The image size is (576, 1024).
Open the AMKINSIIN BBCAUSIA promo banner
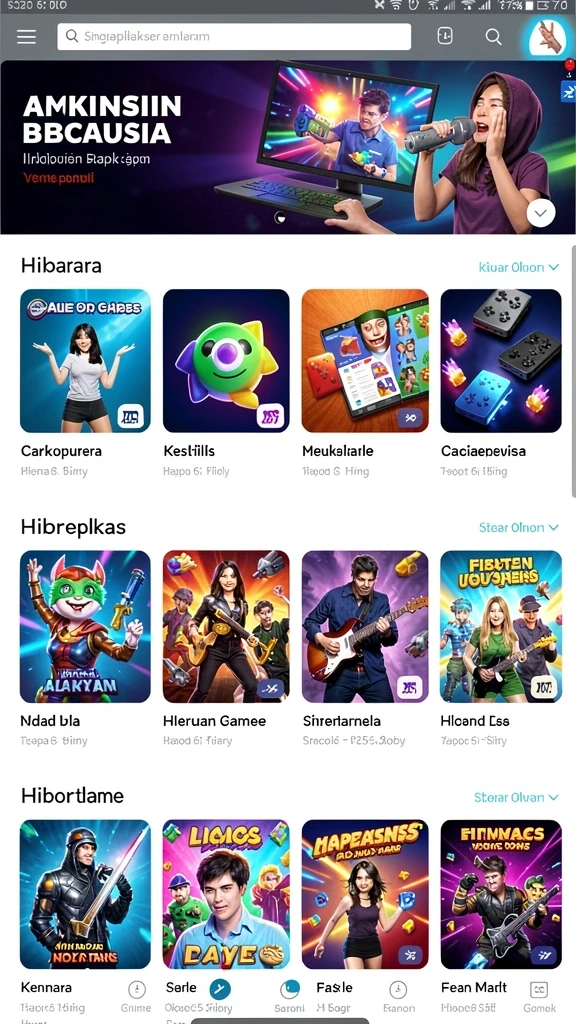pos(288,147)
